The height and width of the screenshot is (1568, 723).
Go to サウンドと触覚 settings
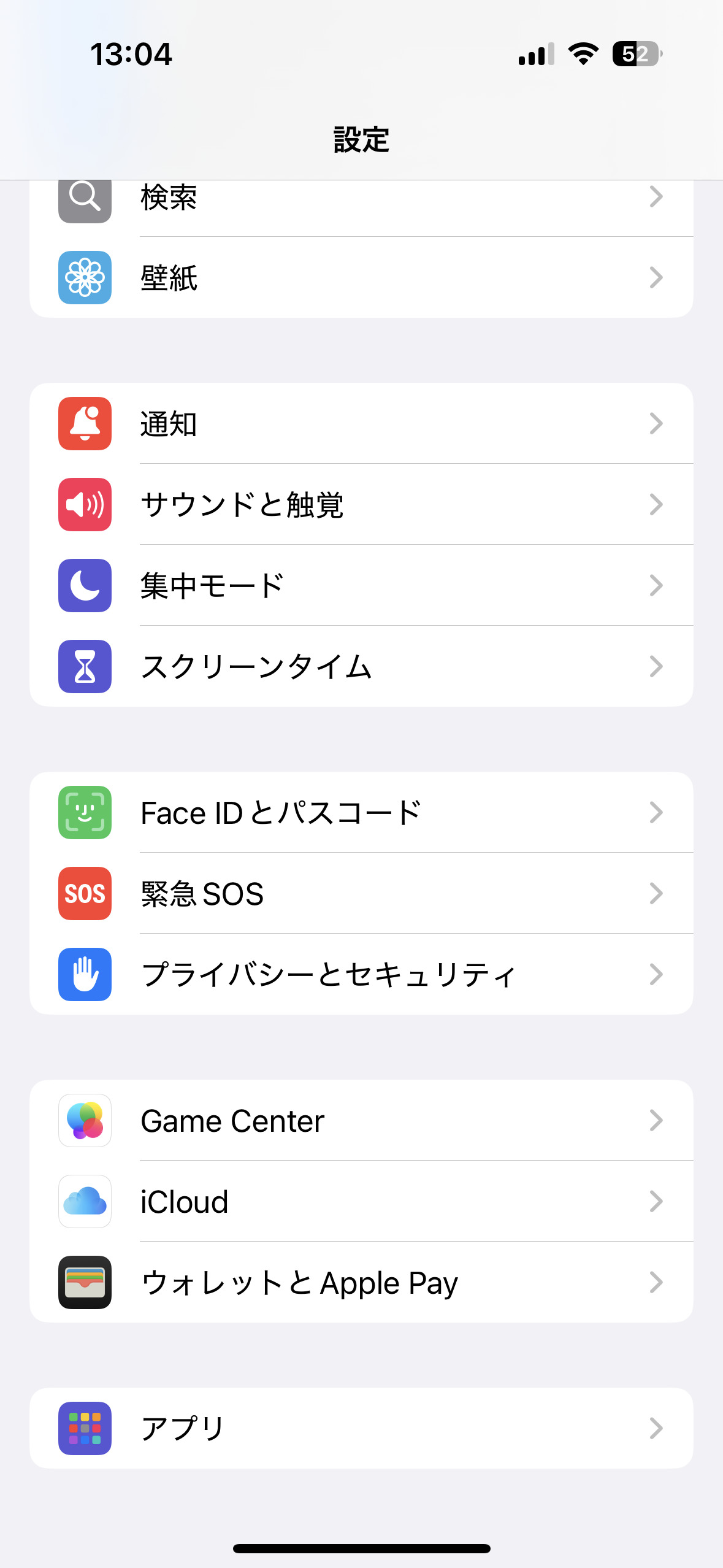[361, 504]
